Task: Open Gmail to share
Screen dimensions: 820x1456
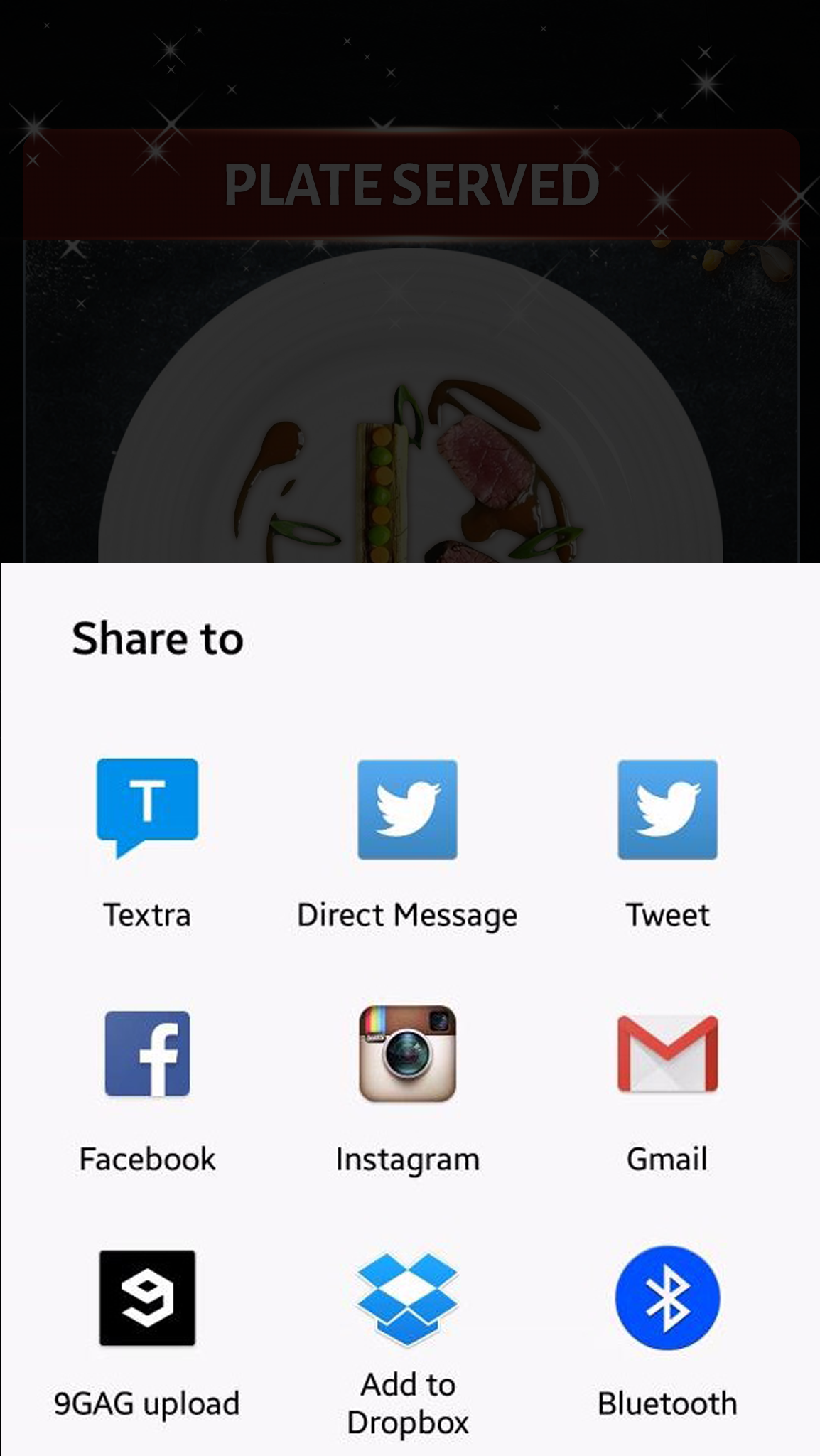Action: pyautogui.click(x=667, y=1054)
